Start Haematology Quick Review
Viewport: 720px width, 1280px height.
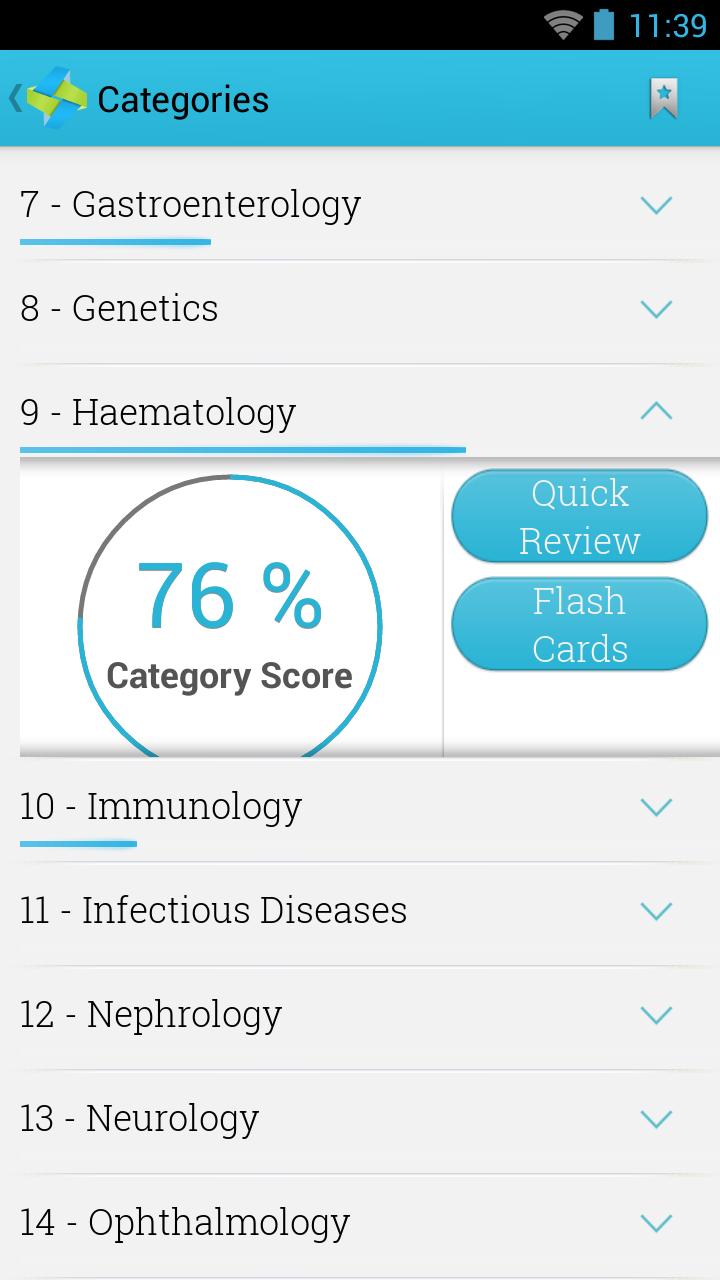(x=579, y=517)
